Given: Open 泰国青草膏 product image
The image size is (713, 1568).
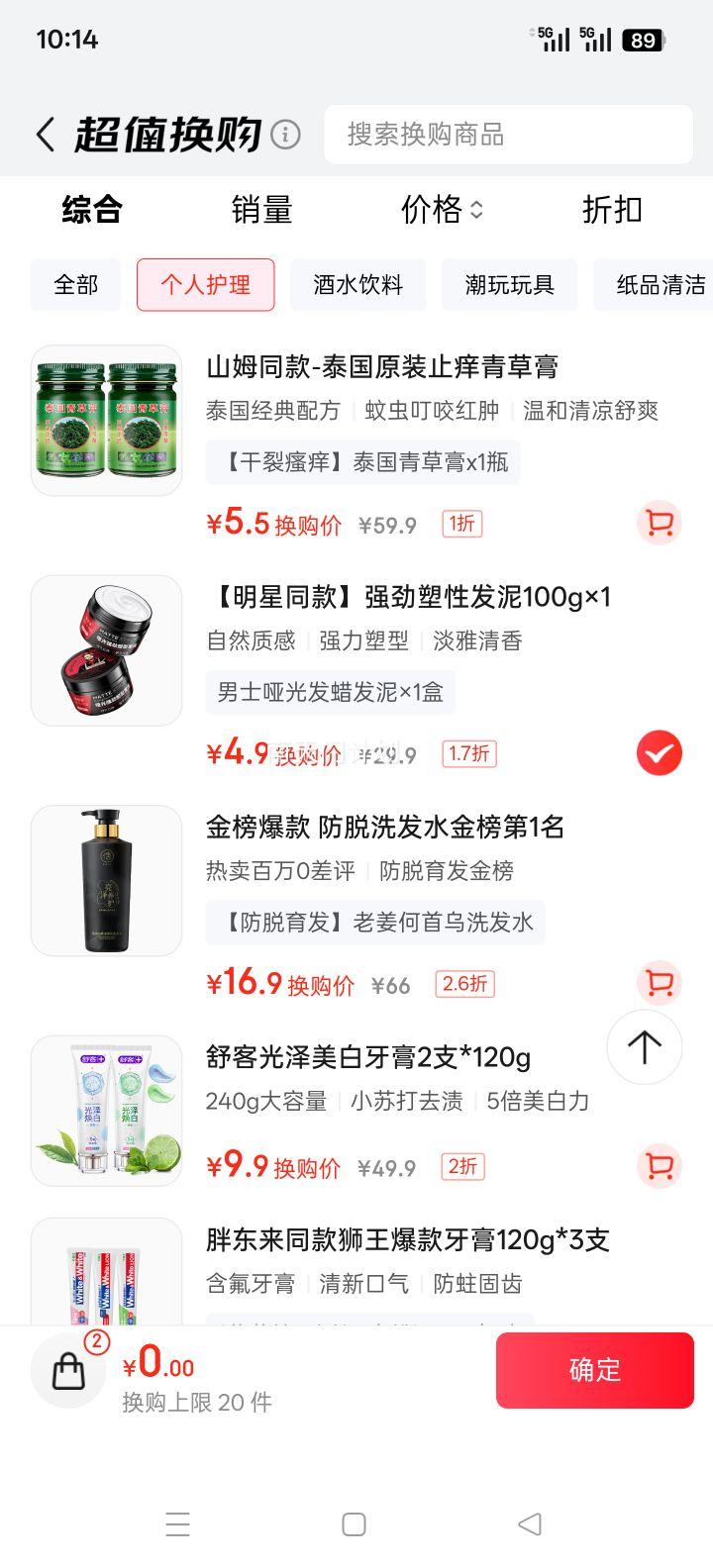Looking at the screenshot, I should click(107, 420).
